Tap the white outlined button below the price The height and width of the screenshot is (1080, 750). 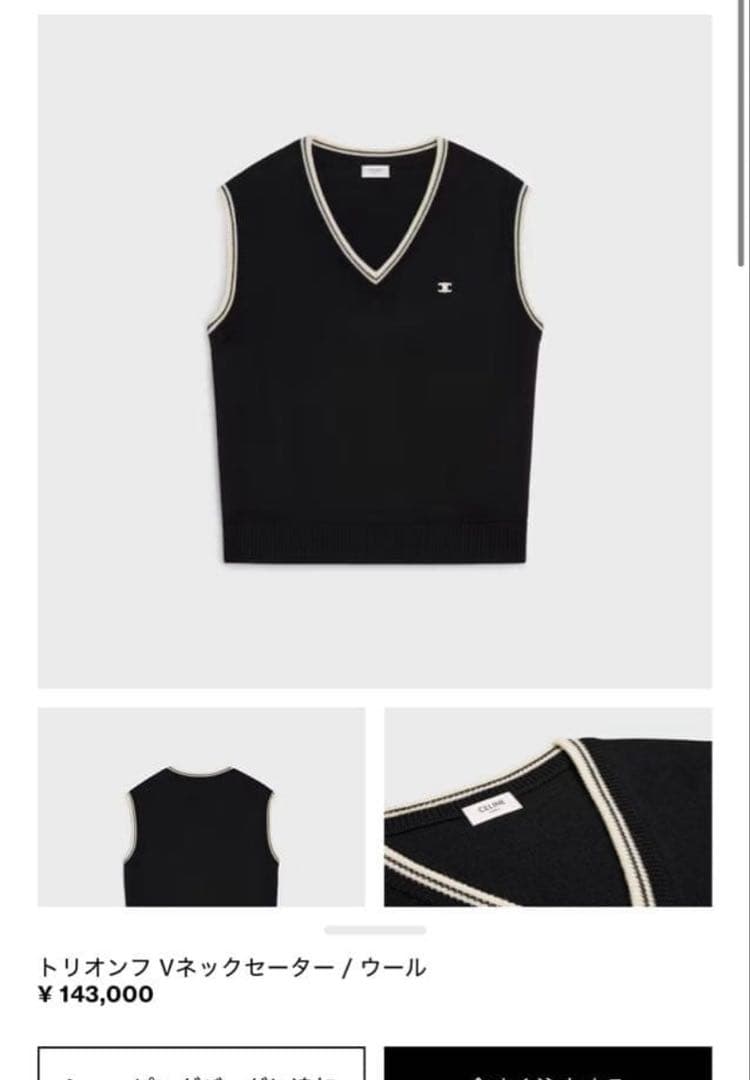pyautogui.click(x=201, y=1064)
